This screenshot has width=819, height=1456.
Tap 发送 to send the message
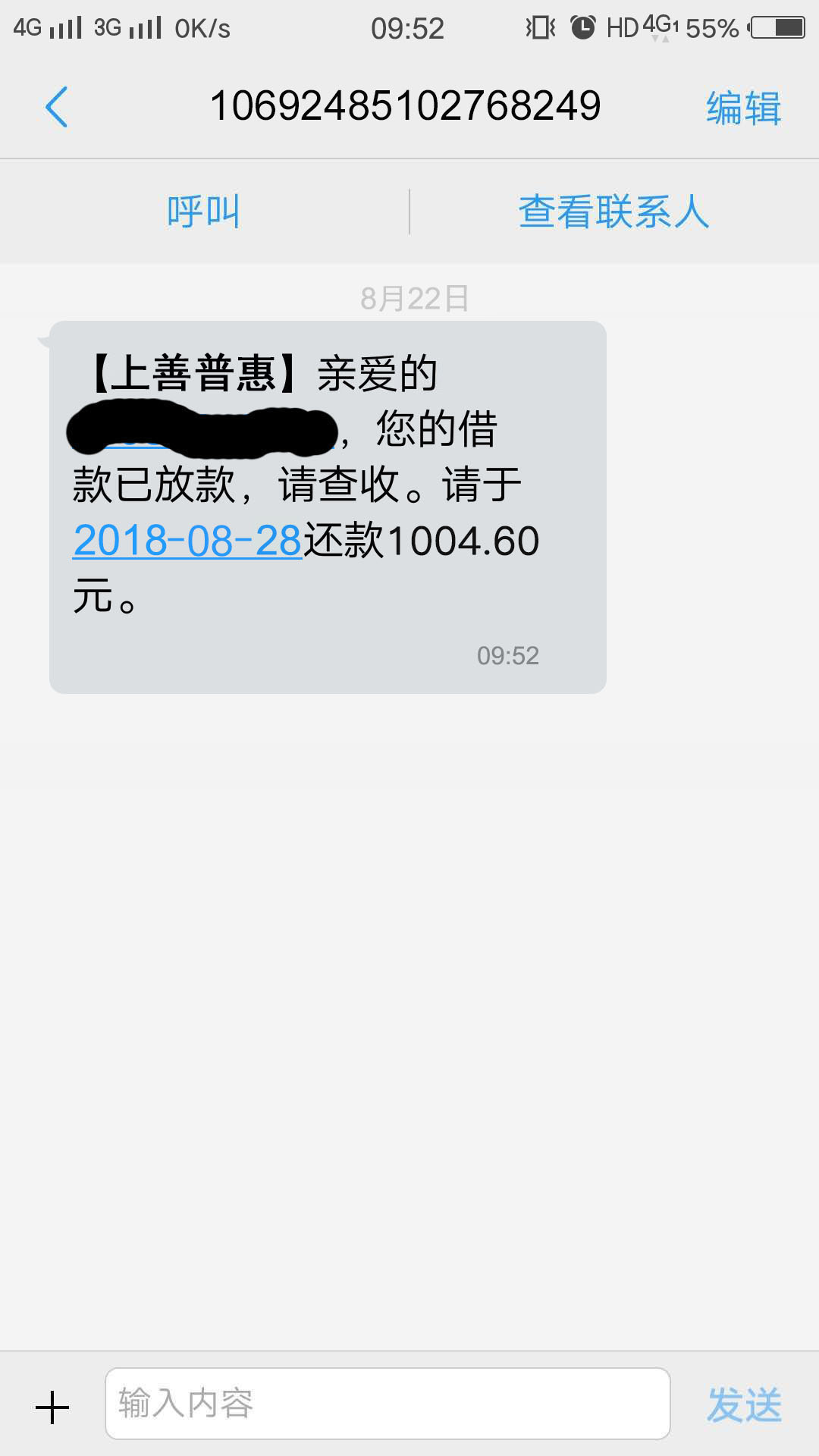click(x=744, y=1404)
